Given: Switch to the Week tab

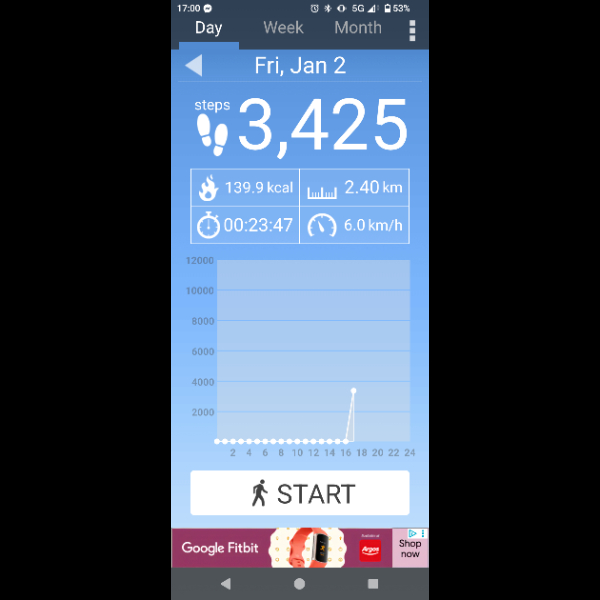Looking at the screenshot, I should click(283, 28).
